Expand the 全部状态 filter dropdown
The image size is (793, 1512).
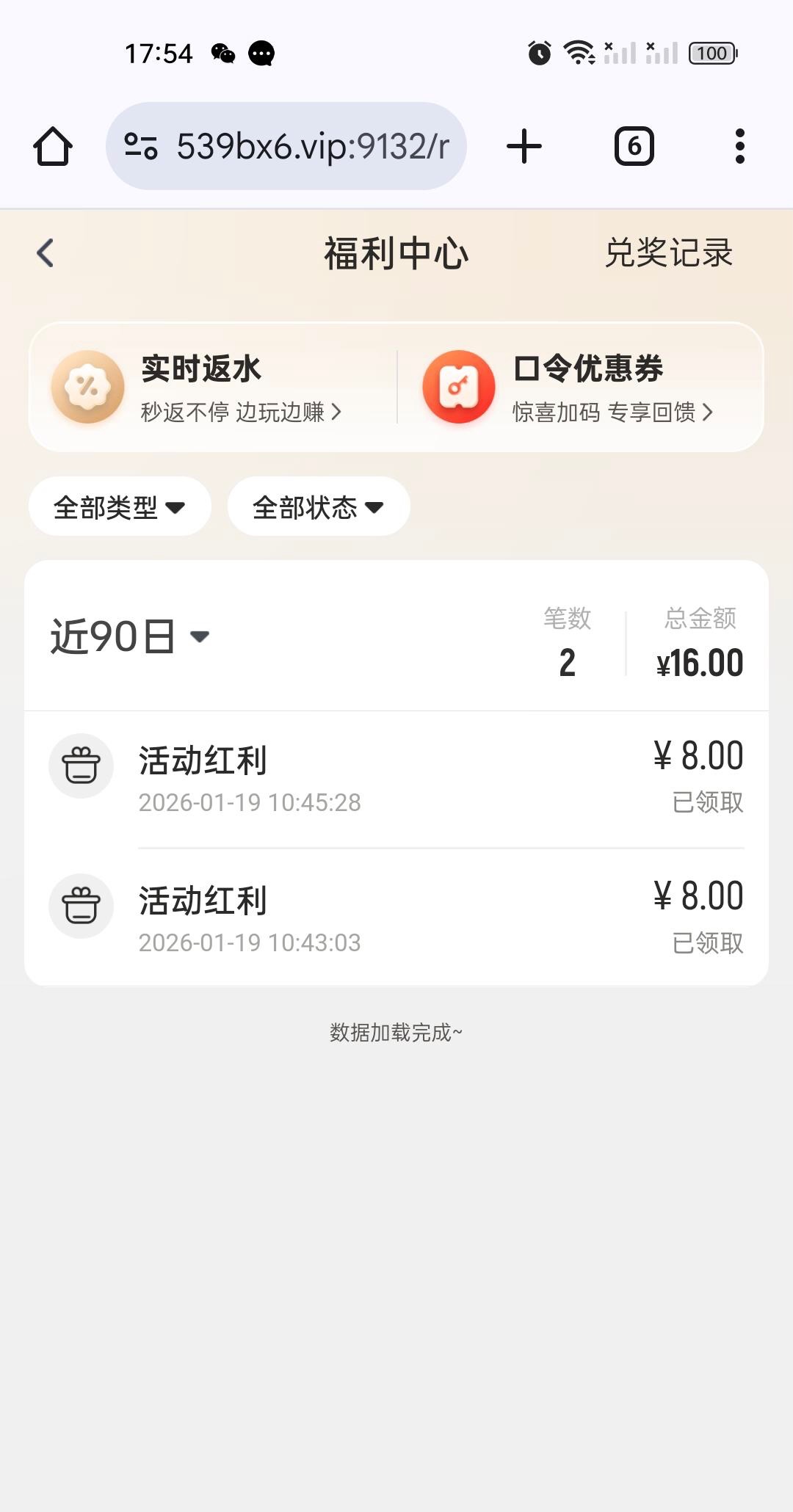click(318, 506)
